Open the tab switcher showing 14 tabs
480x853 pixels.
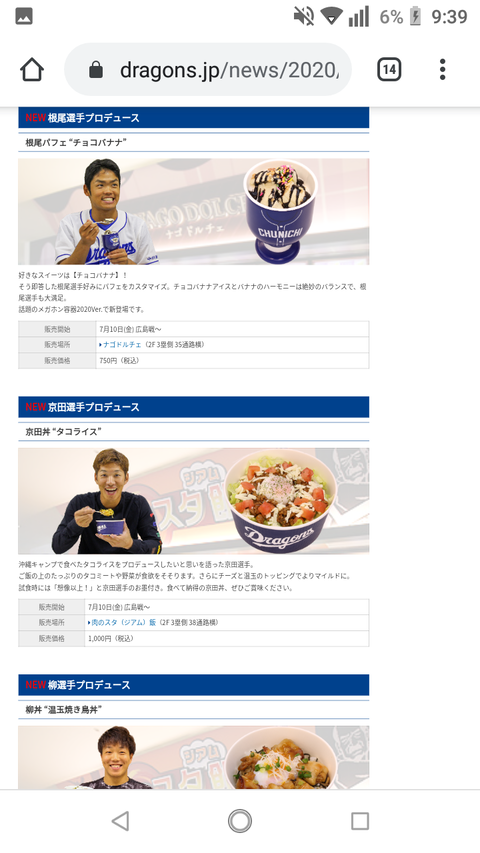(x=389, y=70)
